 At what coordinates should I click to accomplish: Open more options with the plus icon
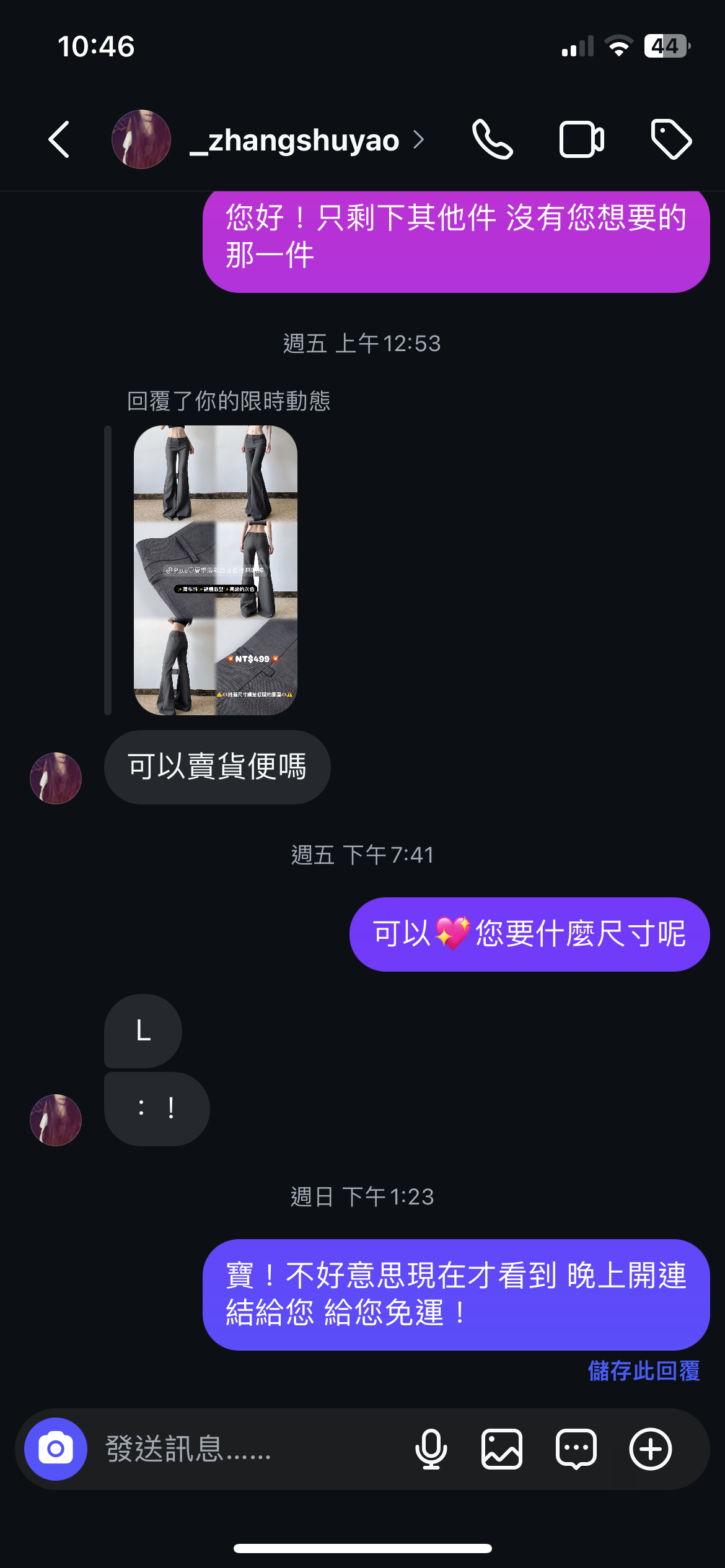pyautogui.click(x=651, y=1449)
